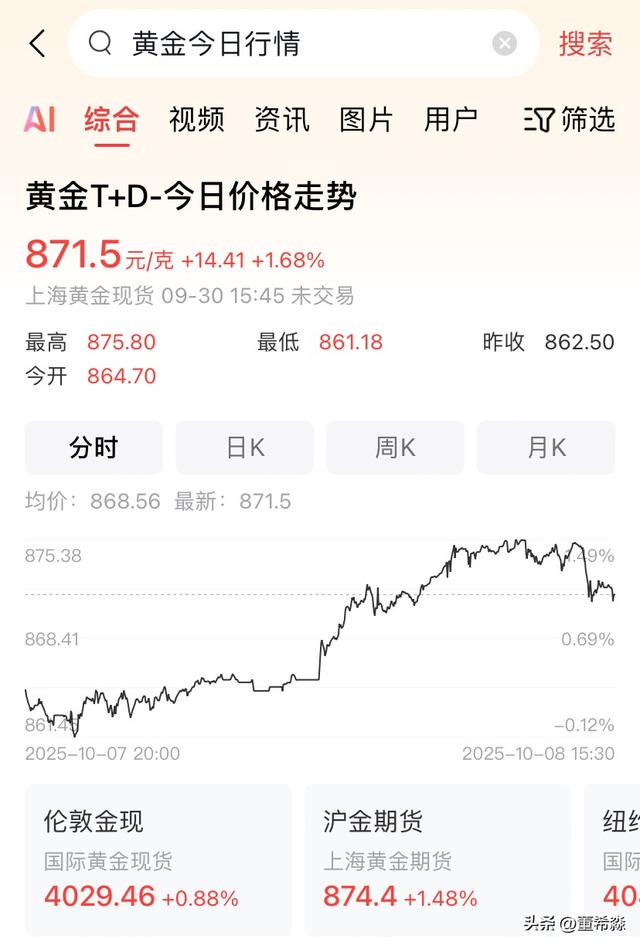Screen dimensions: 640x946
Task: Go back using the arrow icon
Action: (38, 44)
